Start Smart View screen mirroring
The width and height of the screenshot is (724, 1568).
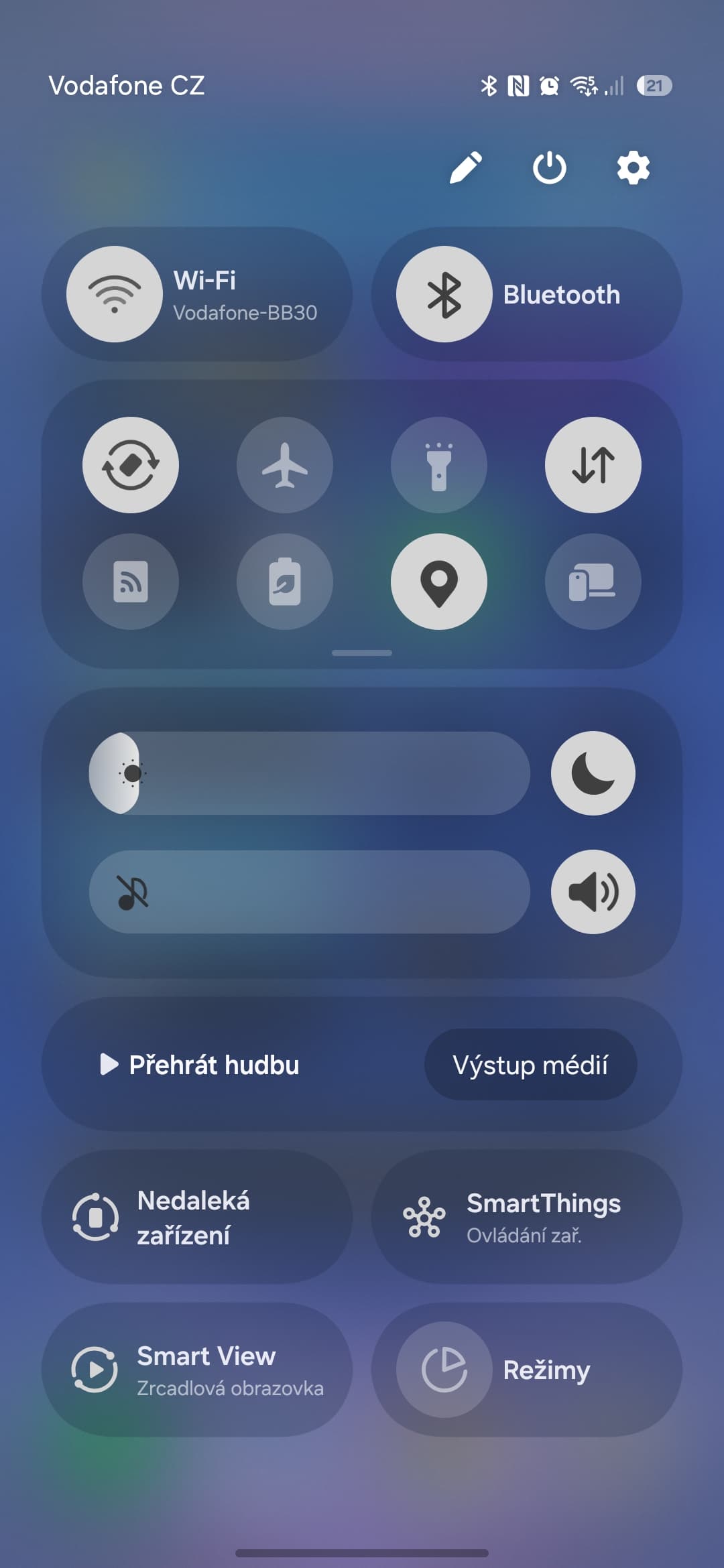[x=197, y=1370]
